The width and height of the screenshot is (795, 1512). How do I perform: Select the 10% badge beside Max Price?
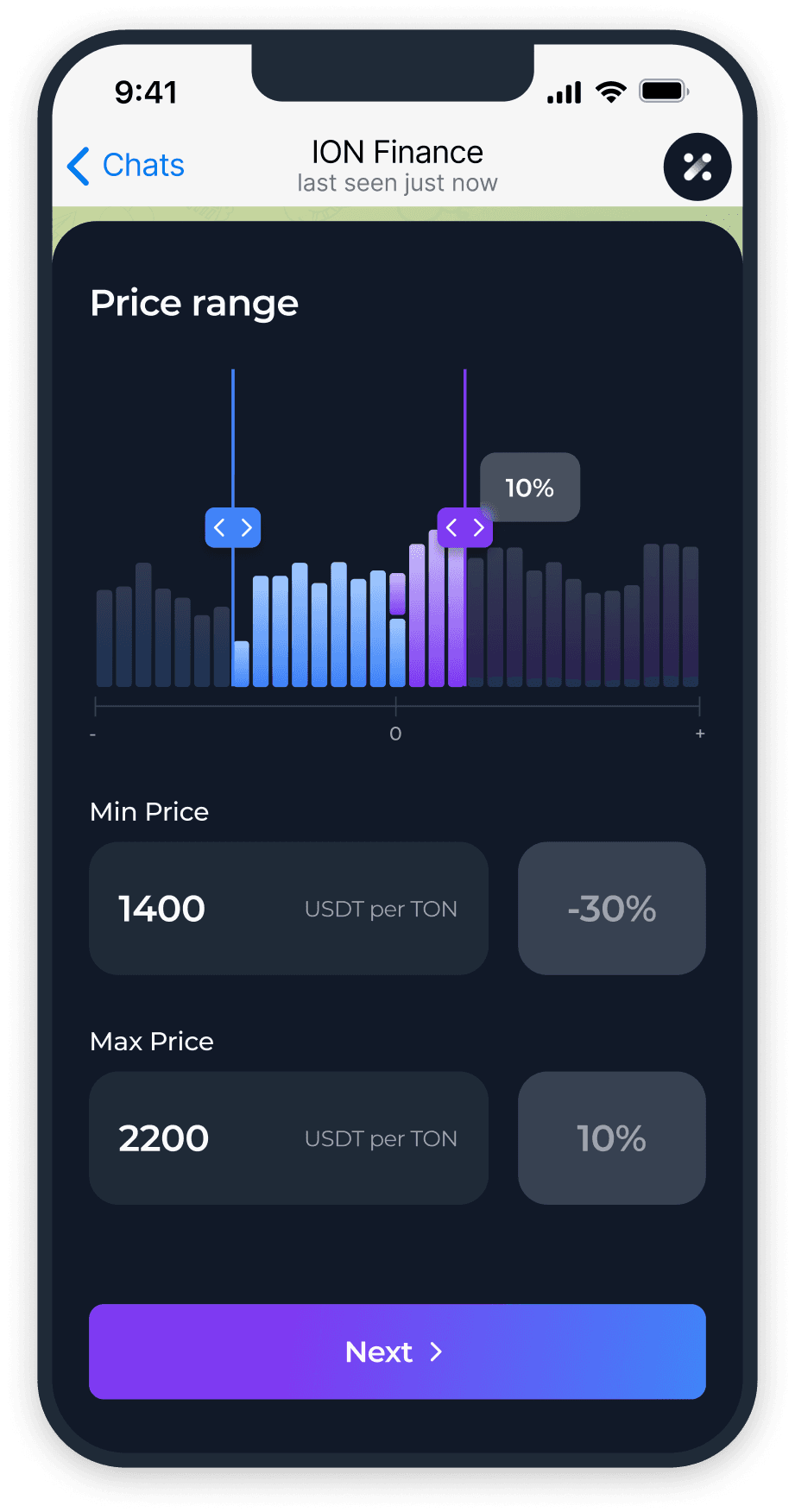(x=611, y=1138)
